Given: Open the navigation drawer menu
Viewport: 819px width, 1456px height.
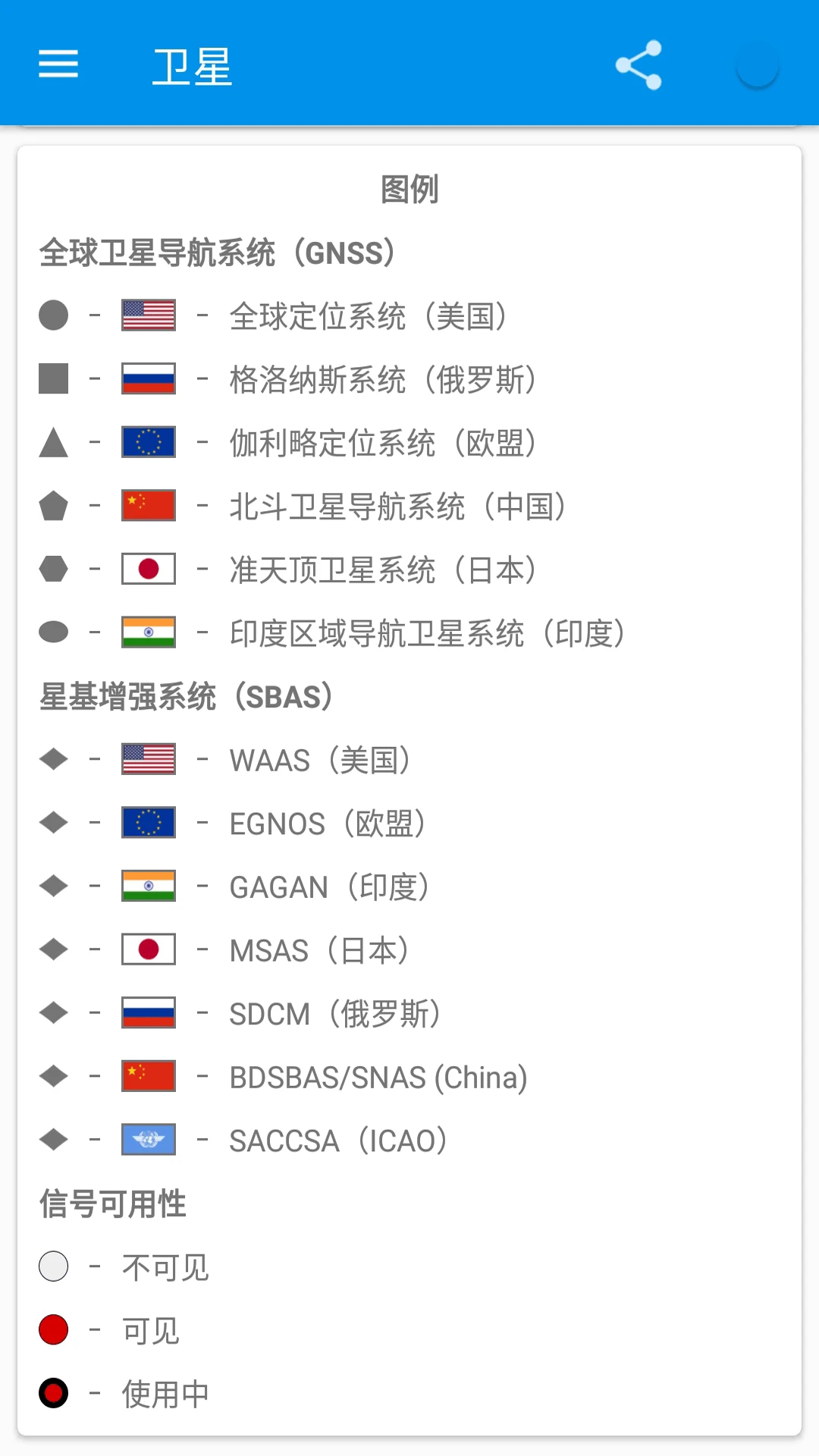Looking at the screenshot, I should pos(58,64).
